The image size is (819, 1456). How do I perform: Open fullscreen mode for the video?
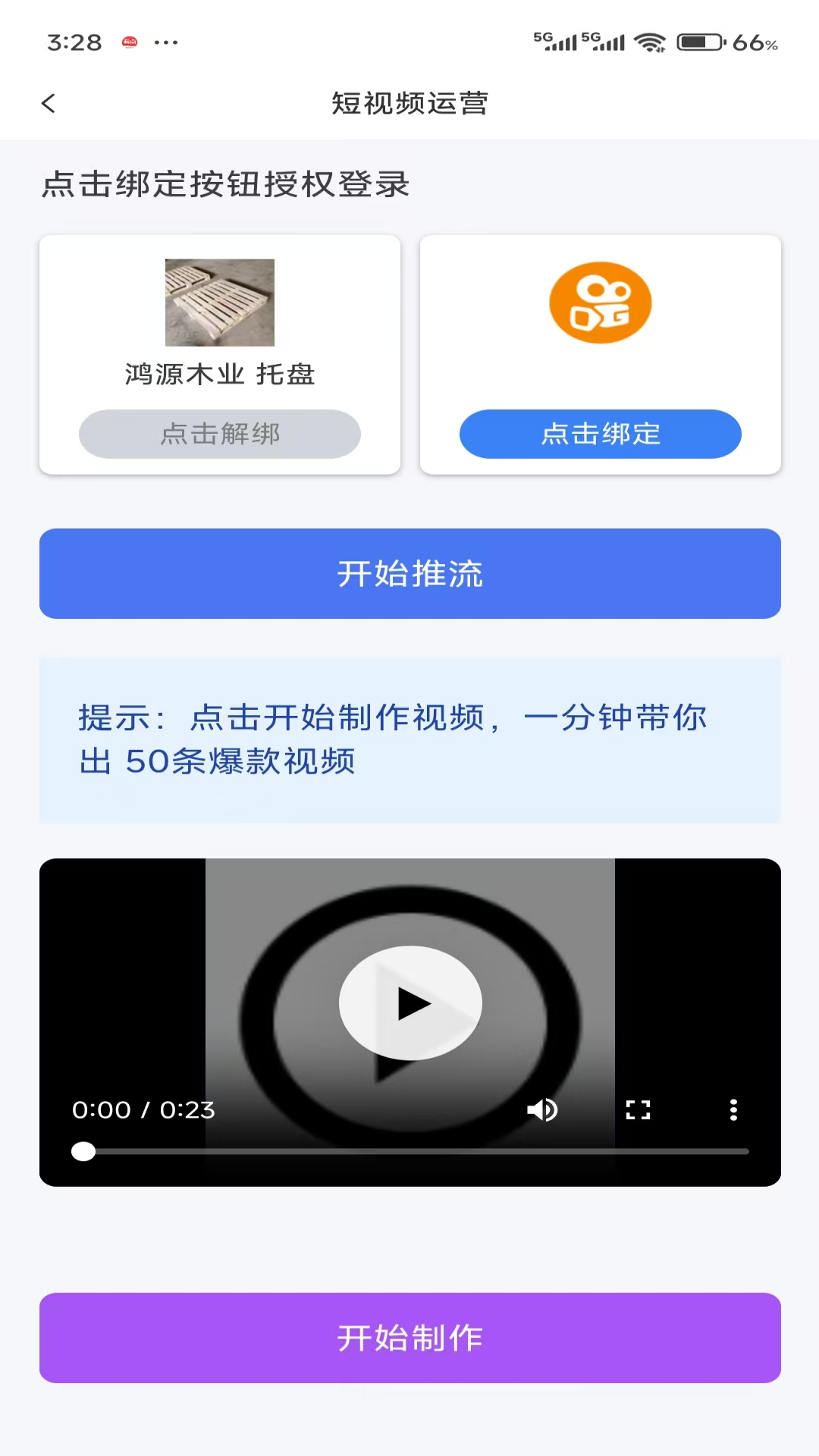[639, 1110]
